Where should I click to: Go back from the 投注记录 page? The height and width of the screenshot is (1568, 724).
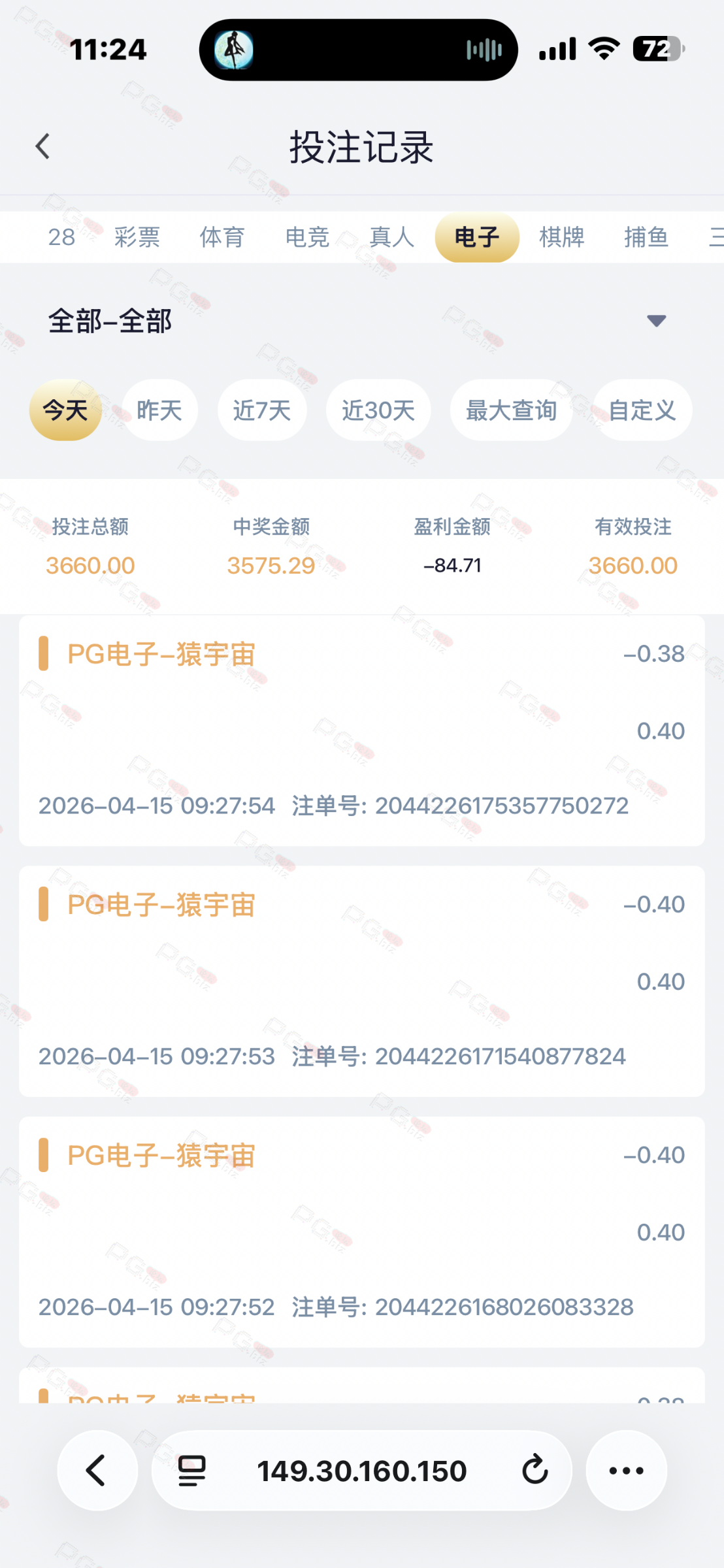coord(43,146)
